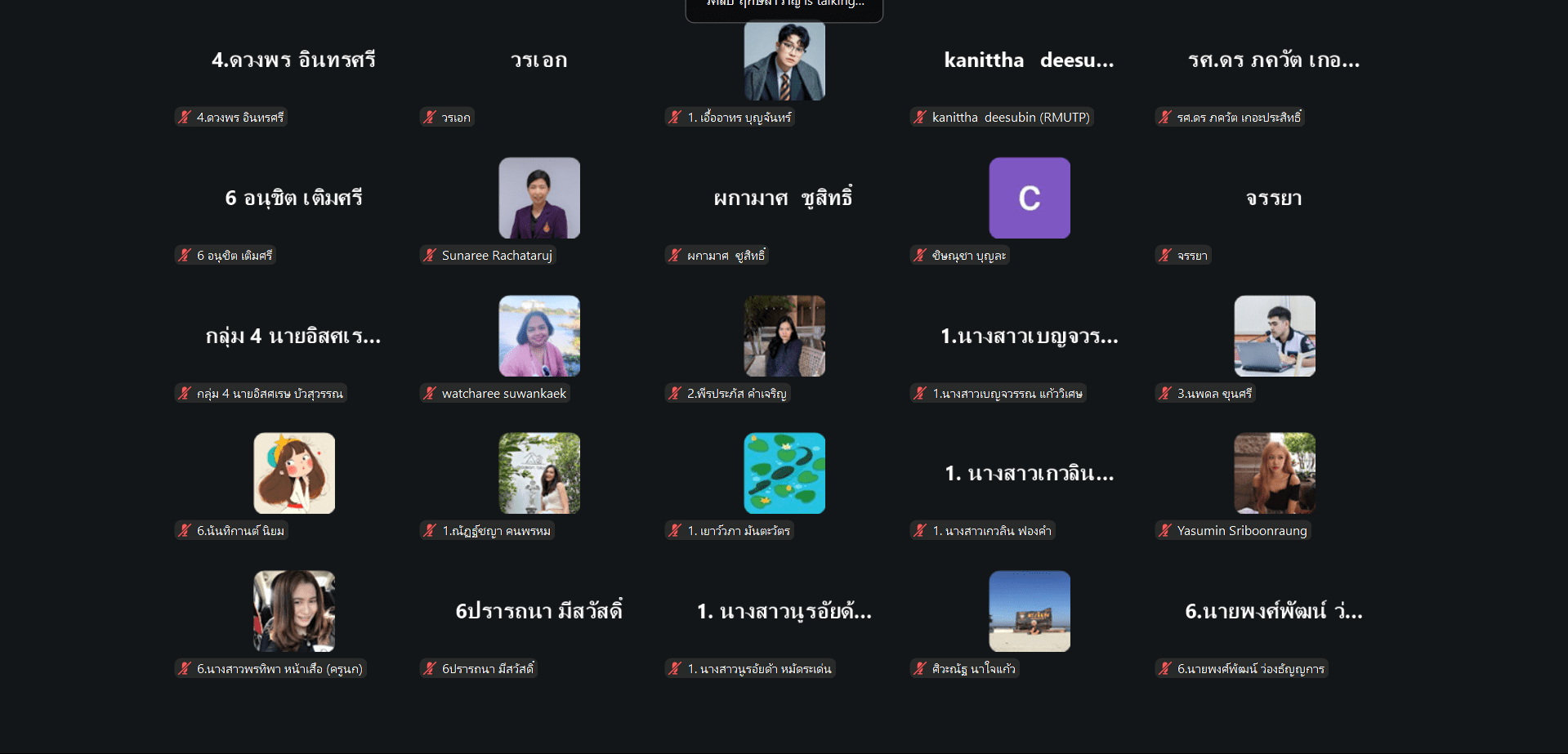Open Sunaree Rachataruj's participant tile
This screenshot has width=1568, height=754.
click(x=539, y=199)
